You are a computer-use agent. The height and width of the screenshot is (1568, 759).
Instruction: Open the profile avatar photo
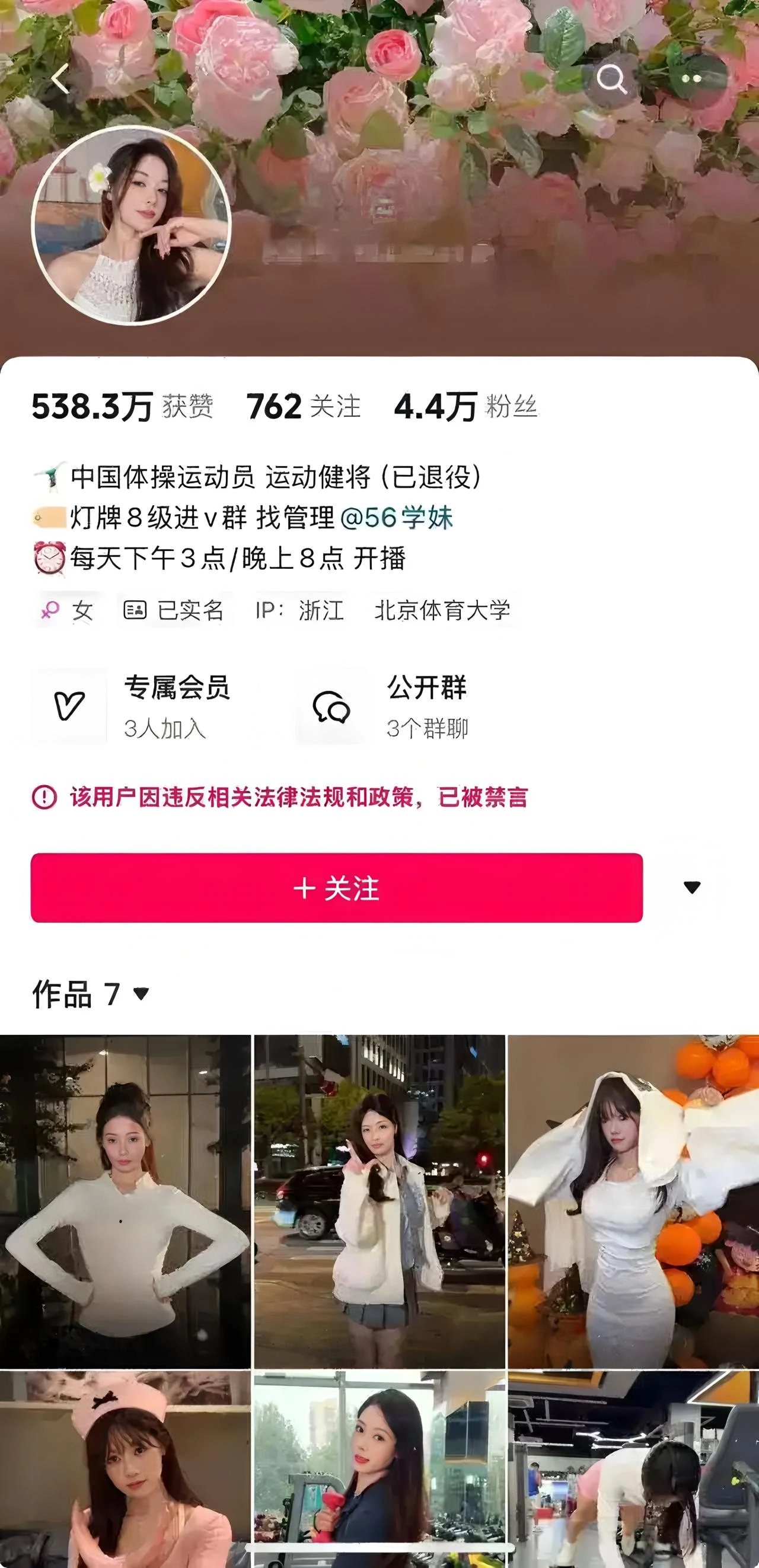pyautogui.click(x=132, y=224)
